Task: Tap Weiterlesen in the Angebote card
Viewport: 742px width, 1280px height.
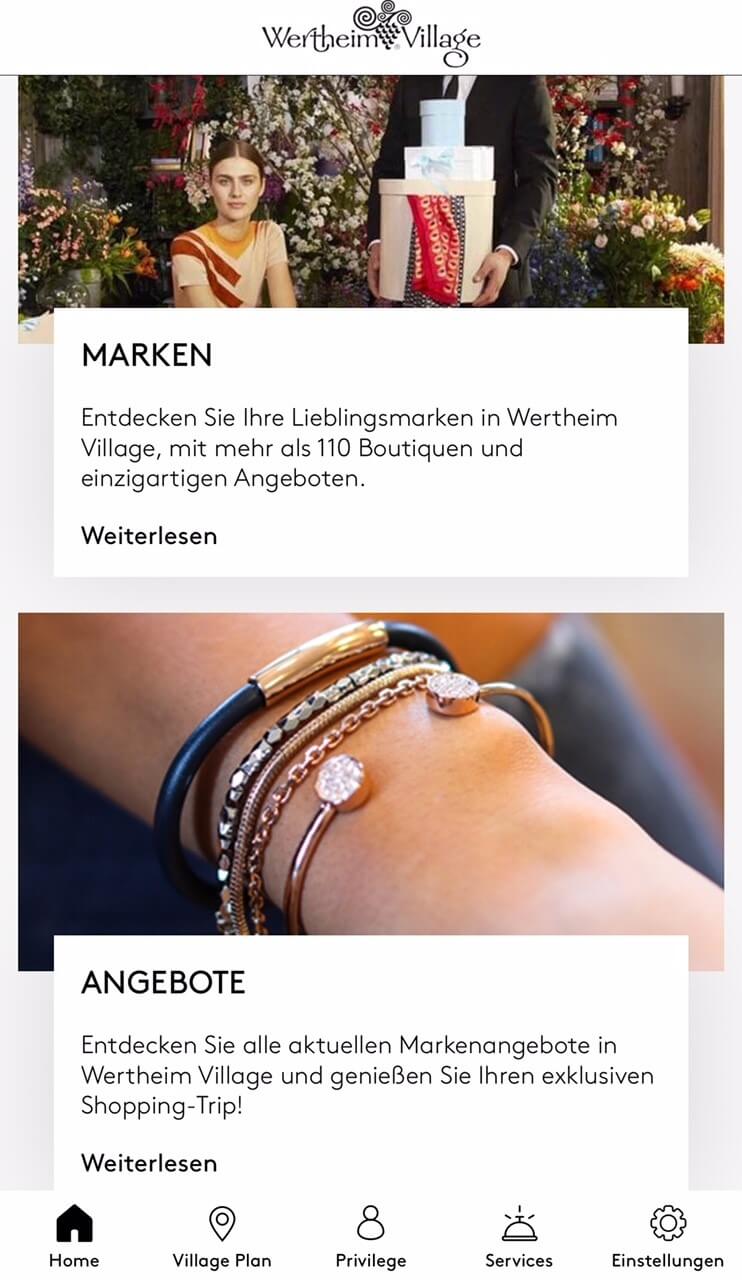Action: (x=149, y=1163)
